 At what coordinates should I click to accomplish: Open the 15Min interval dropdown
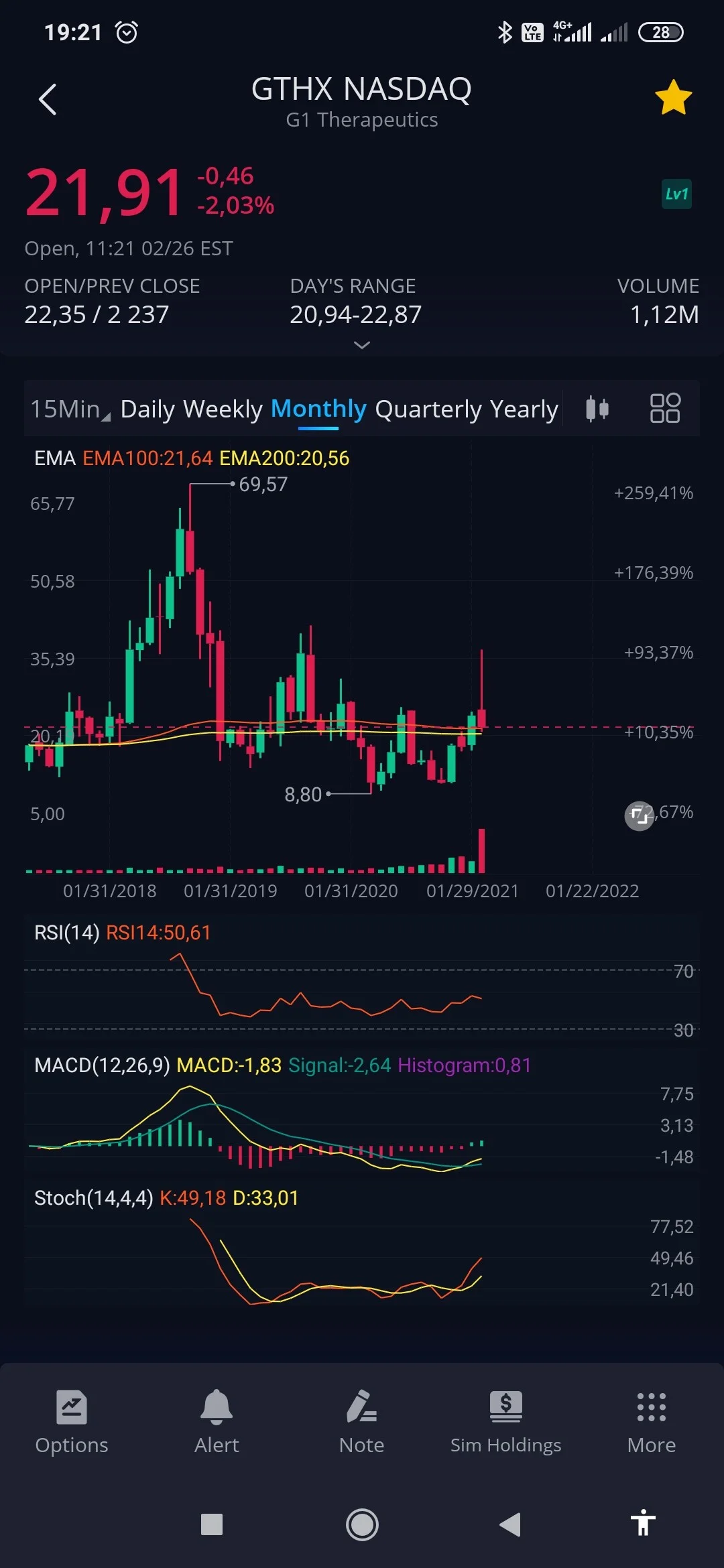point(70,409)
